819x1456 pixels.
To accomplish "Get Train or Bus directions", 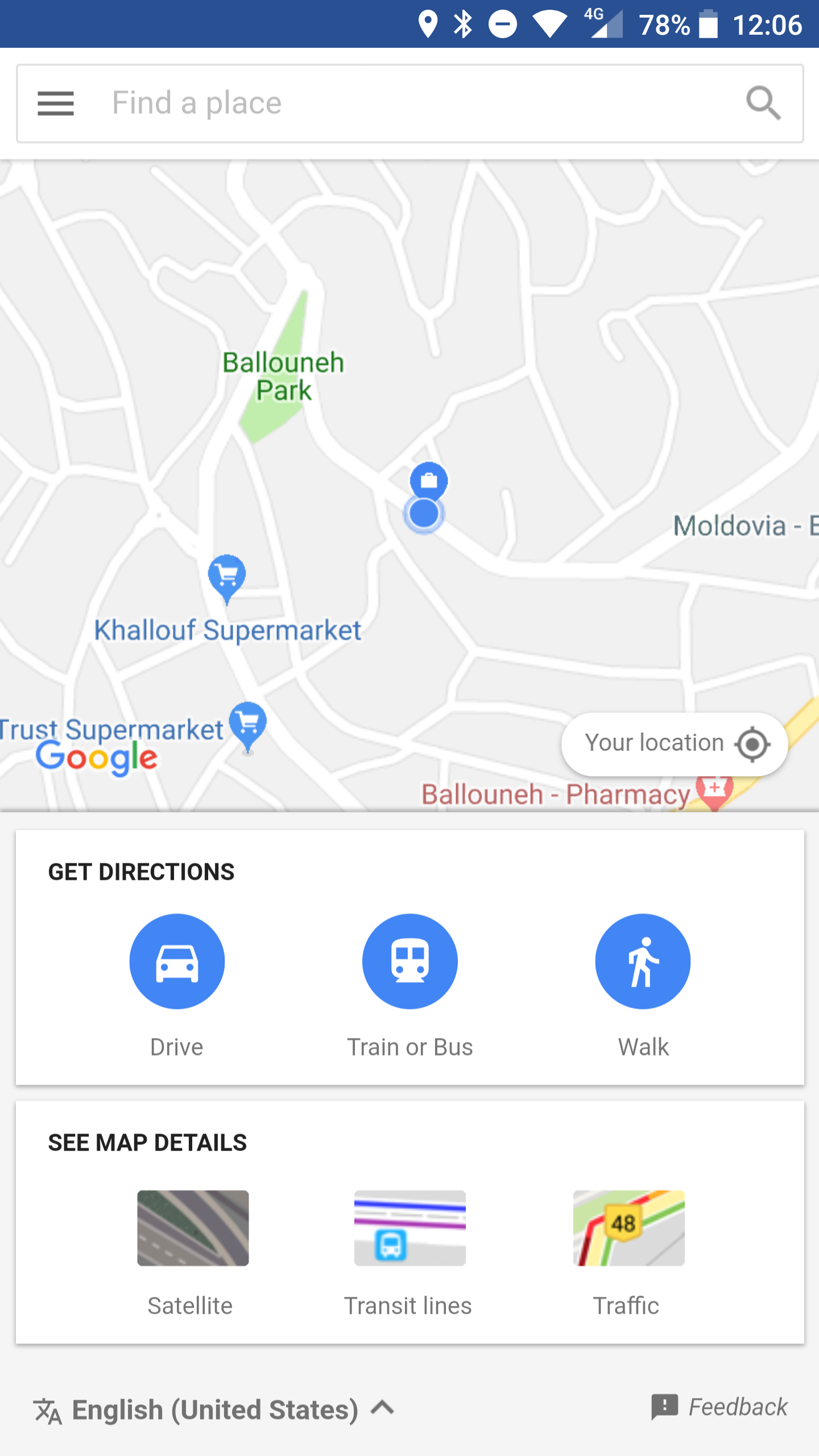I will (x=409, y=961).
